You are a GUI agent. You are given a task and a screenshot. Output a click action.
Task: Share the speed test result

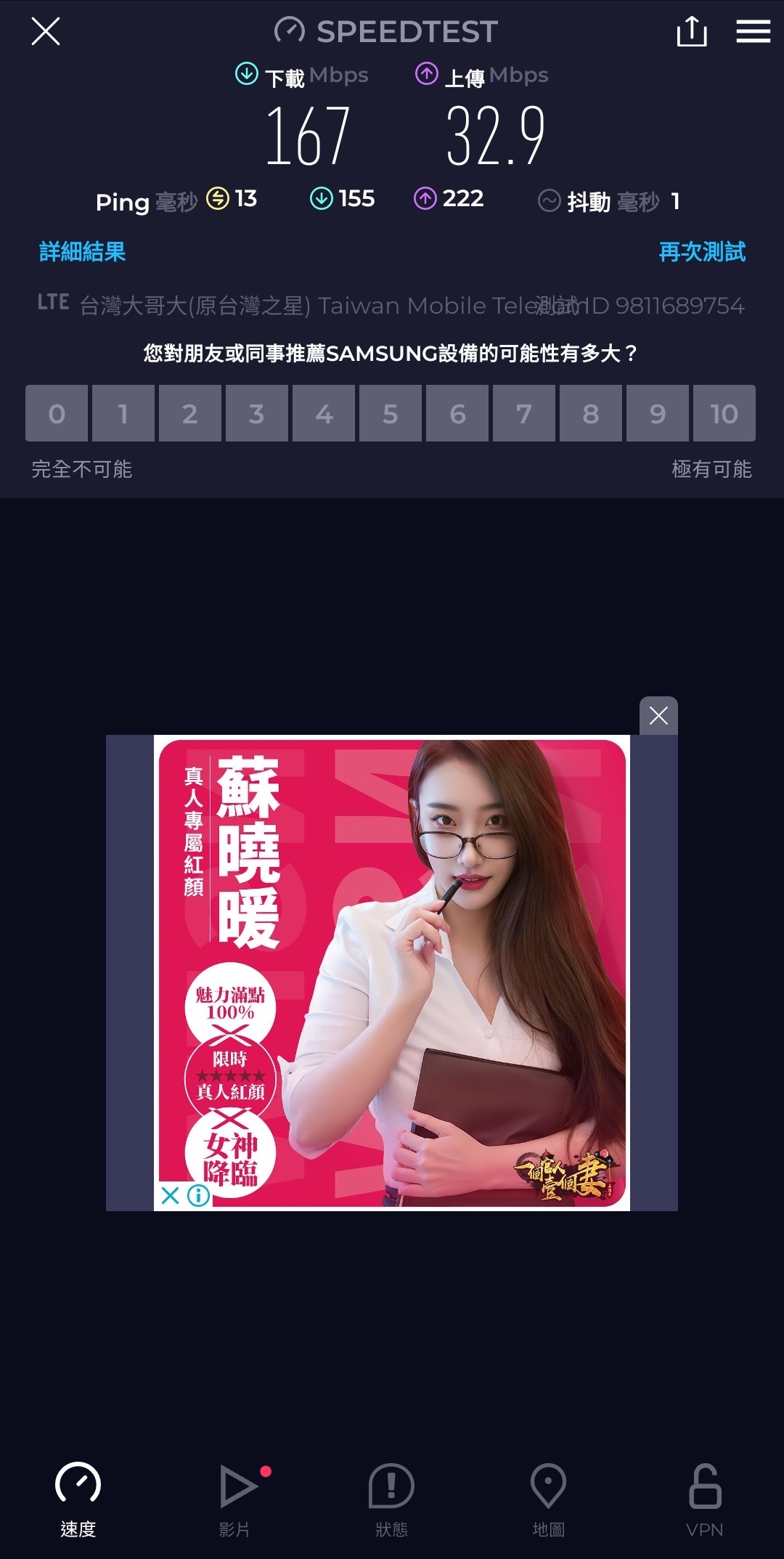(691, 32)
